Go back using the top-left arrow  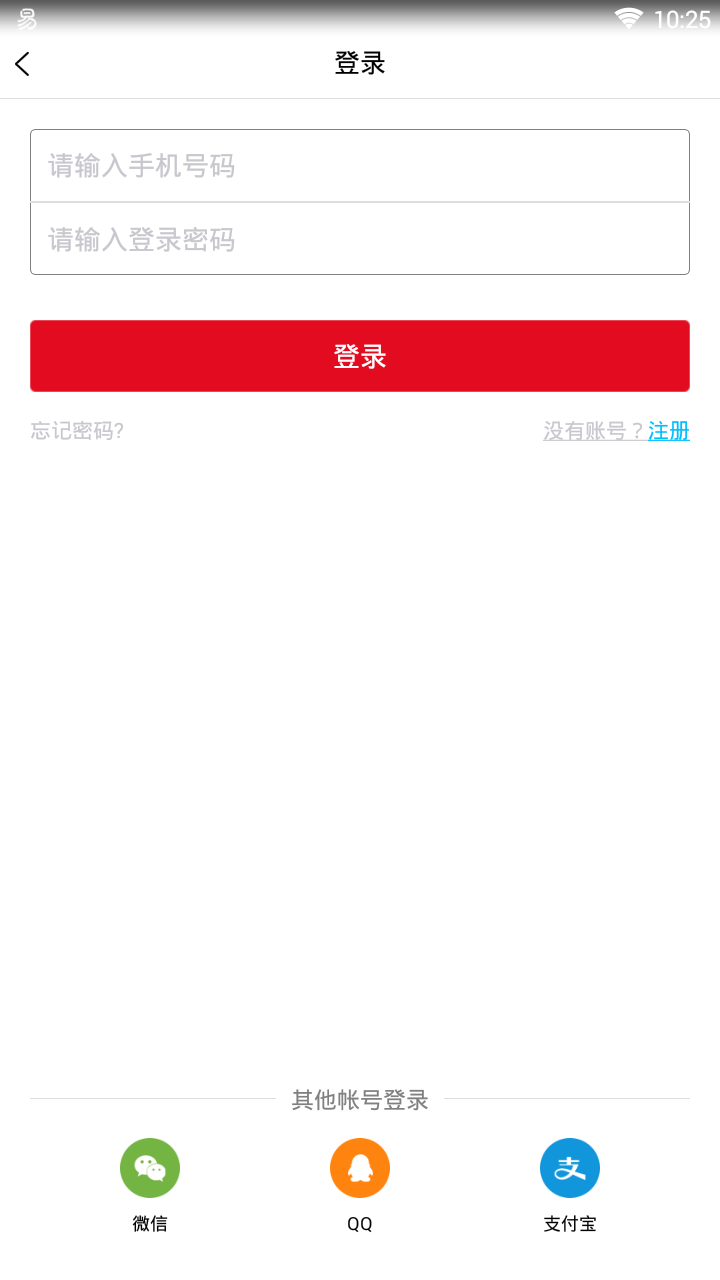click(x=23, y=64)
